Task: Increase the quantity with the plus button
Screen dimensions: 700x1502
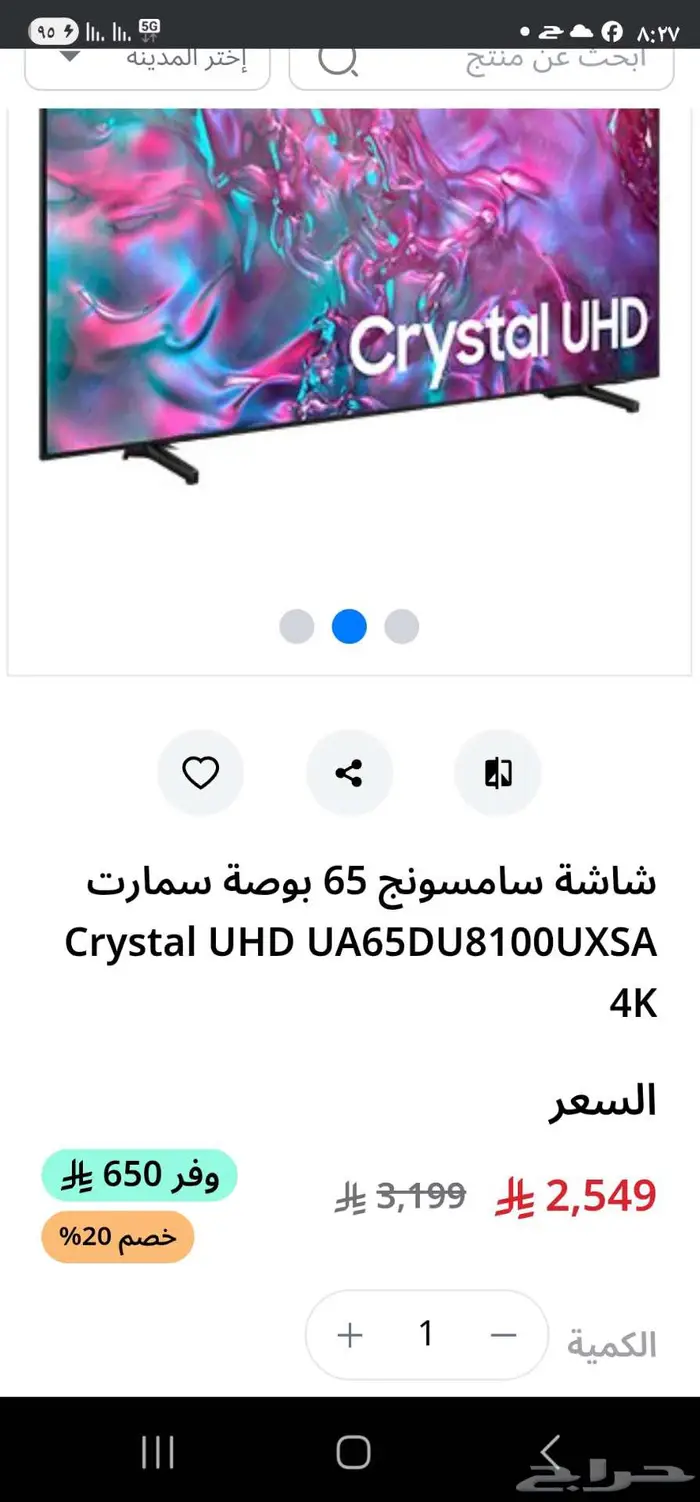Action: pyautogui.click(x=351, y=1335)
